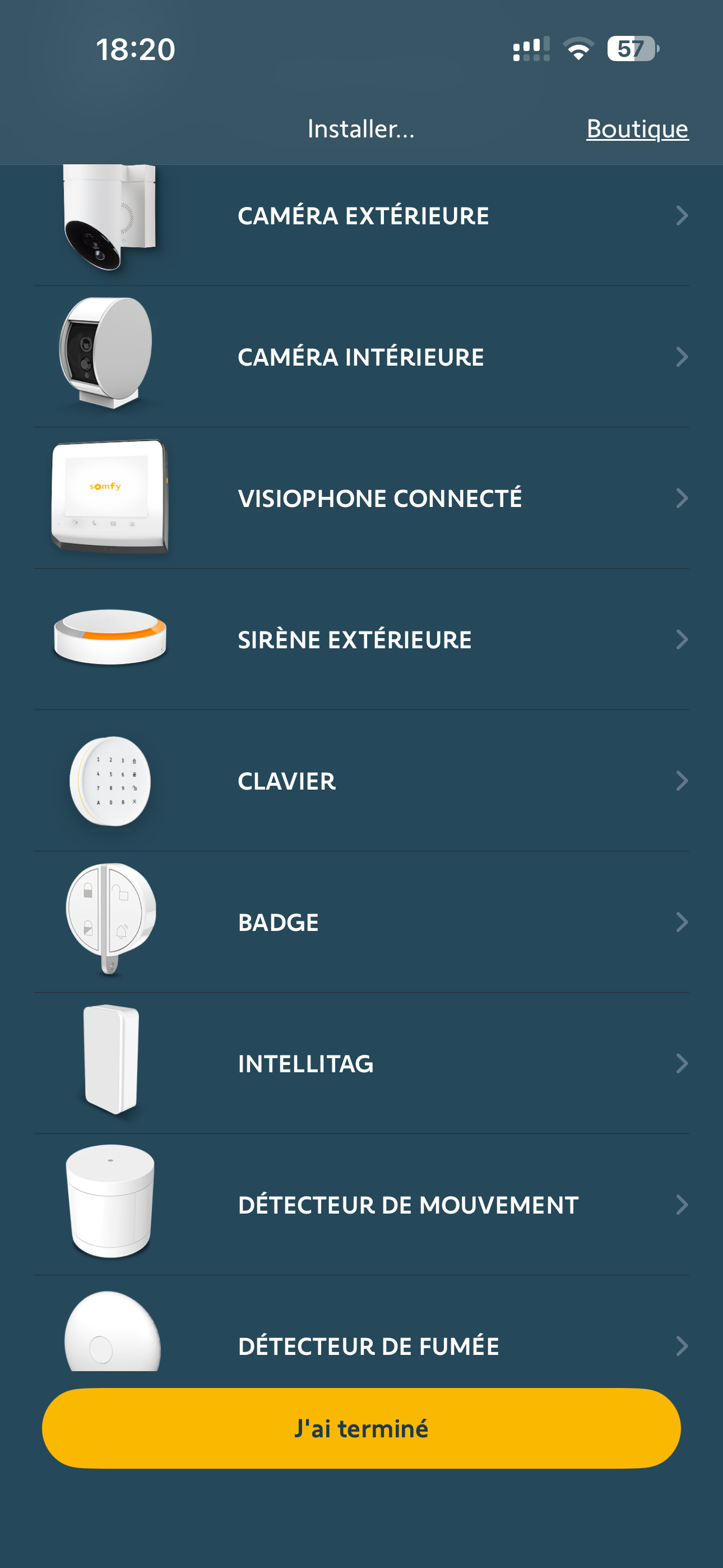The width and height of the screenshot is (723, 1568).
Task: Select Détecteur de Mouvement
Action: pyautogui.click(x=408, y=1205)
